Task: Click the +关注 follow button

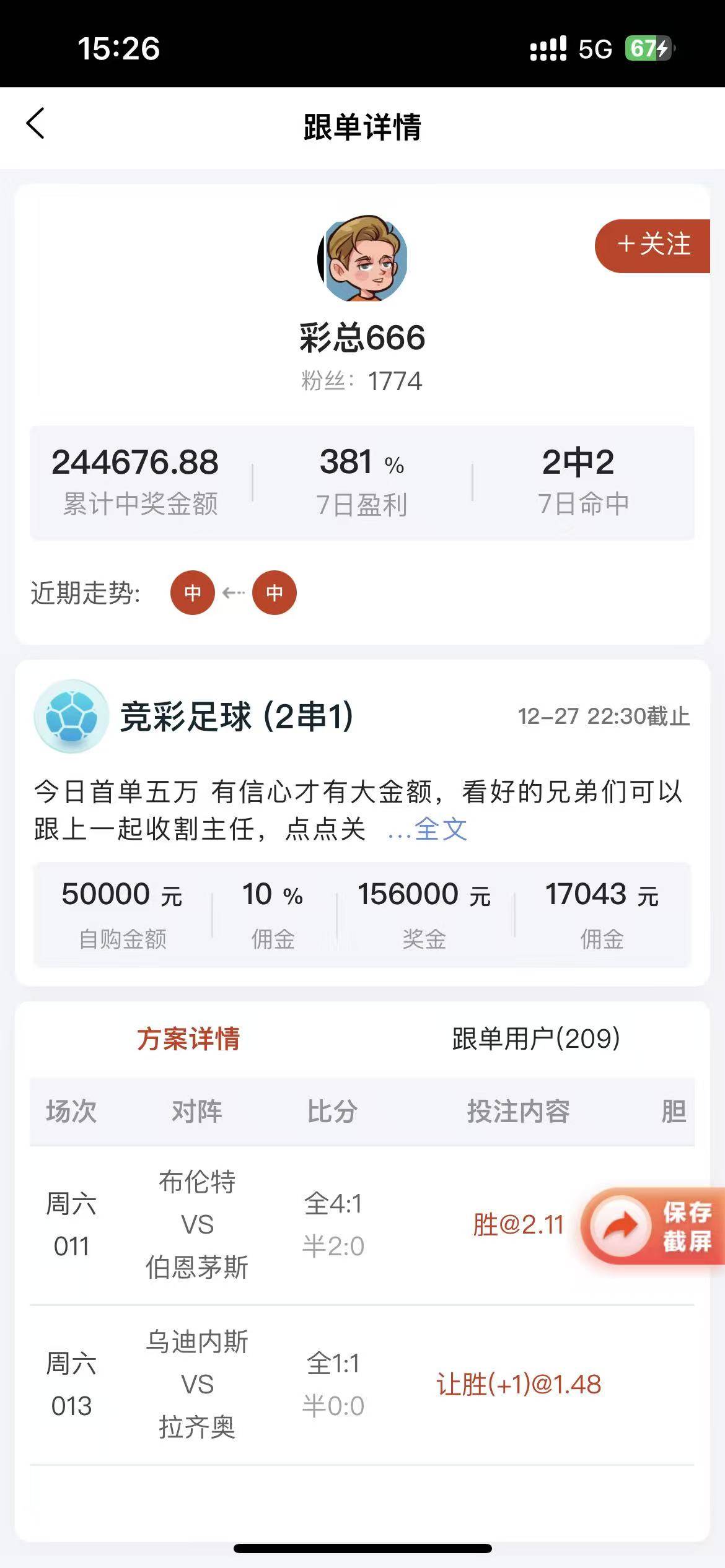Action: pyautogui.click(x=652, y=246)
